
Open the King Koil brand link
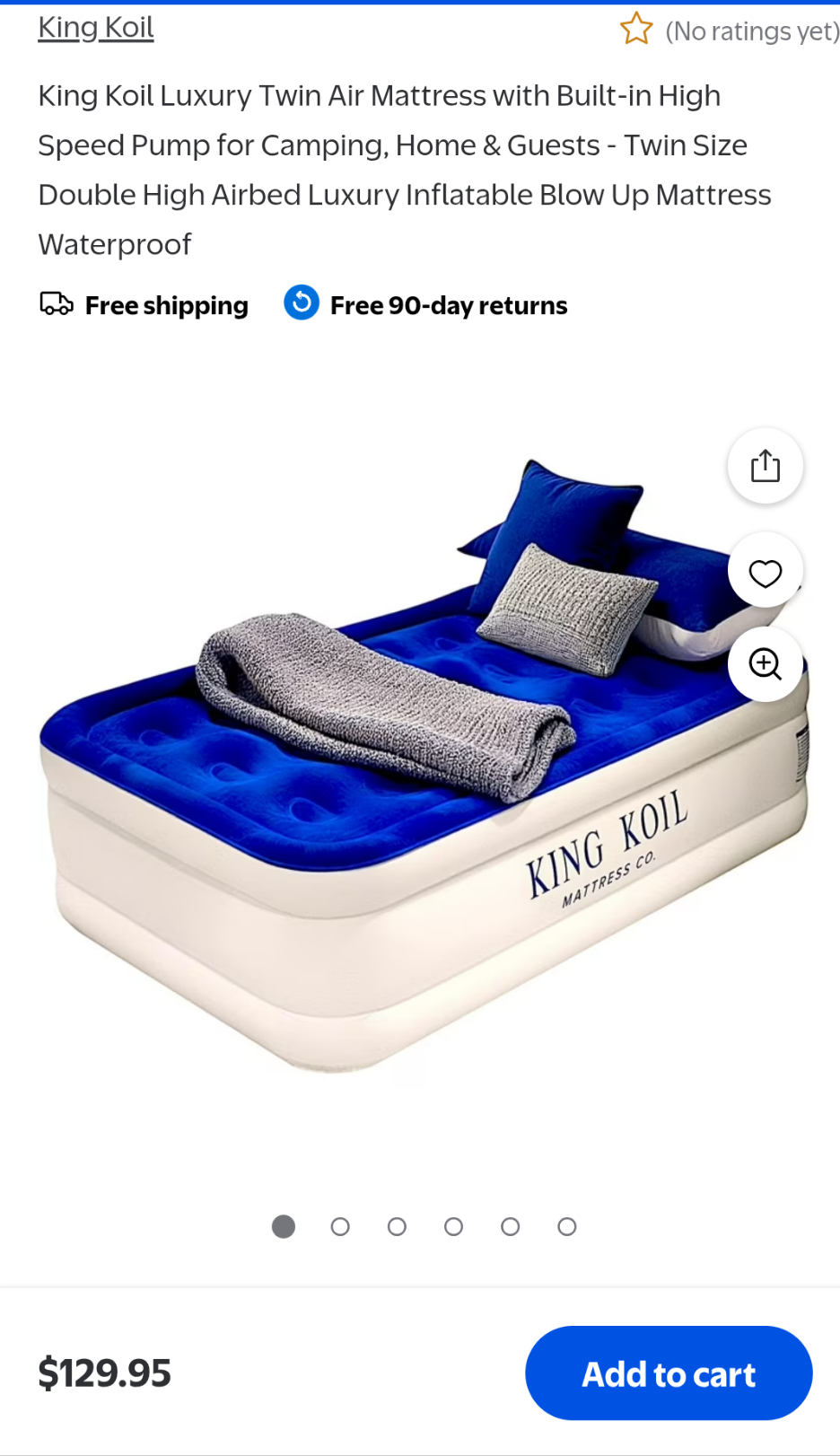[x=96, y=28]
